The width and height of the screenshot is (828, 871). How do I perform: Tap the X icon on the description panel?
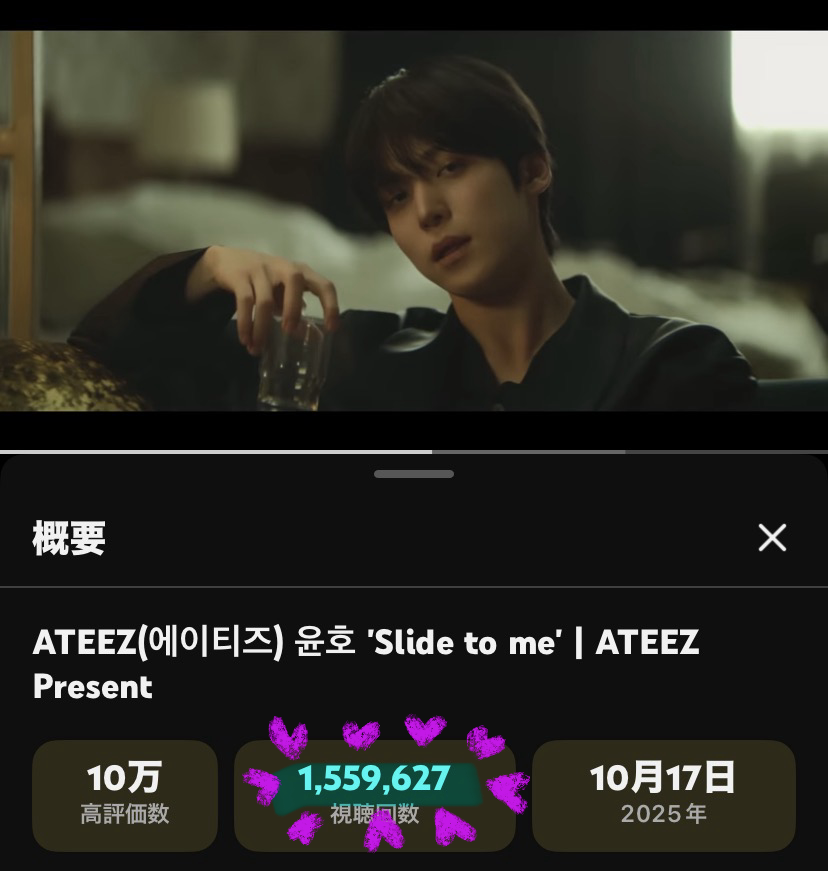772,538
